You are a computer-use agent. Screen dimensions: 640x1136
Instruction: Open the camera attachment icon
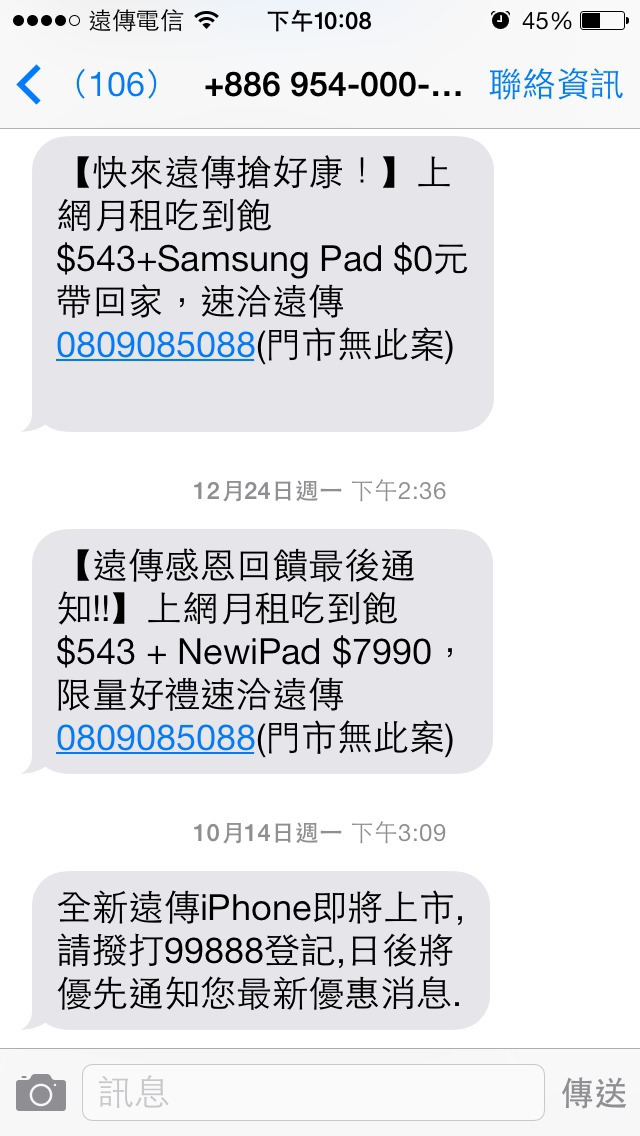(x=41, y=1093)
